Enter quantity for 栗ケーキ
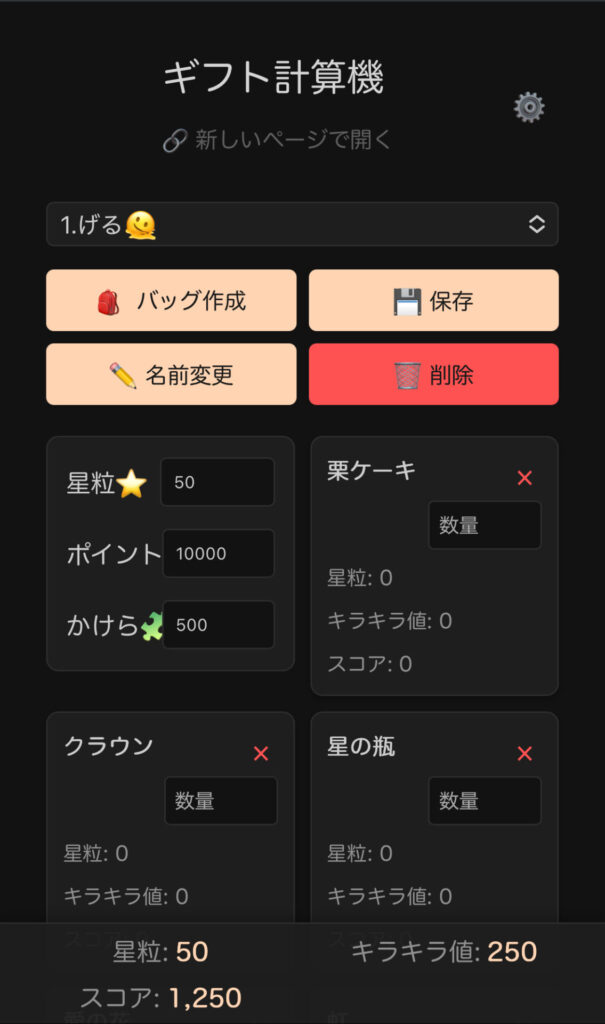 (485, 525)
